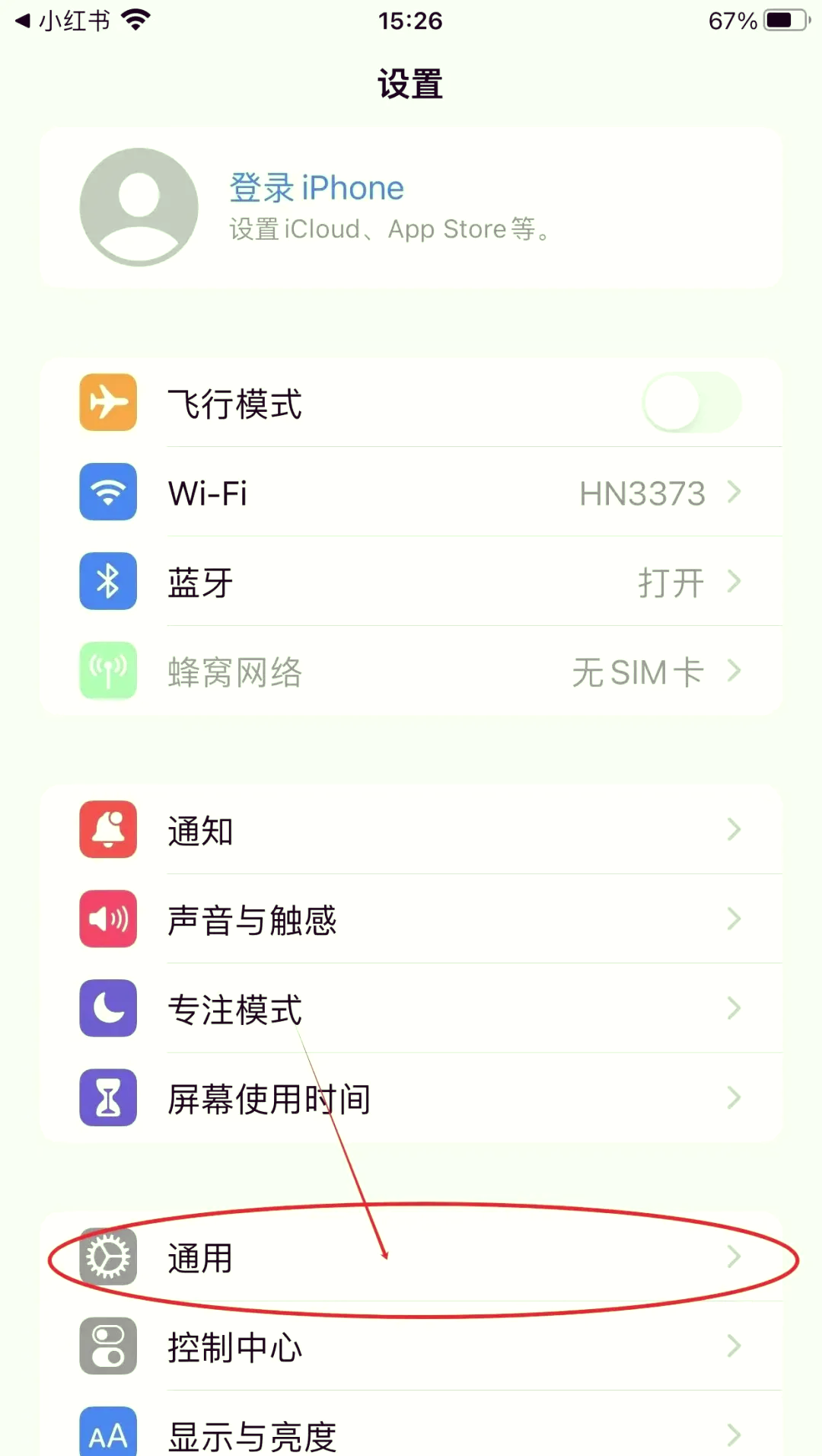Open Wi-Fi network HN3373 settings

[x=642, y=493]
